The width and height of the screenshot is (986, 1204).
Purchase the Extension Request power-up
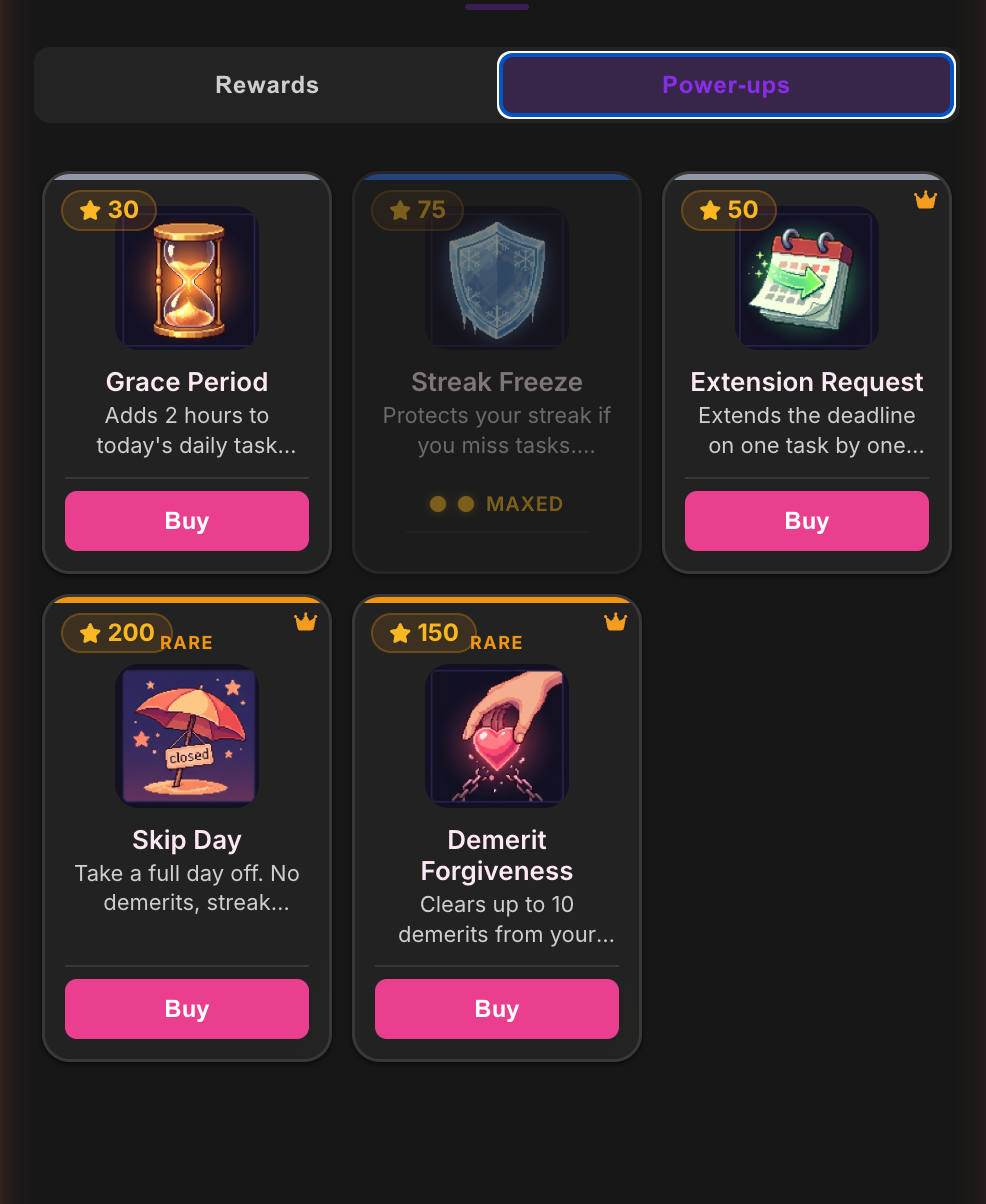click(806, 521)
